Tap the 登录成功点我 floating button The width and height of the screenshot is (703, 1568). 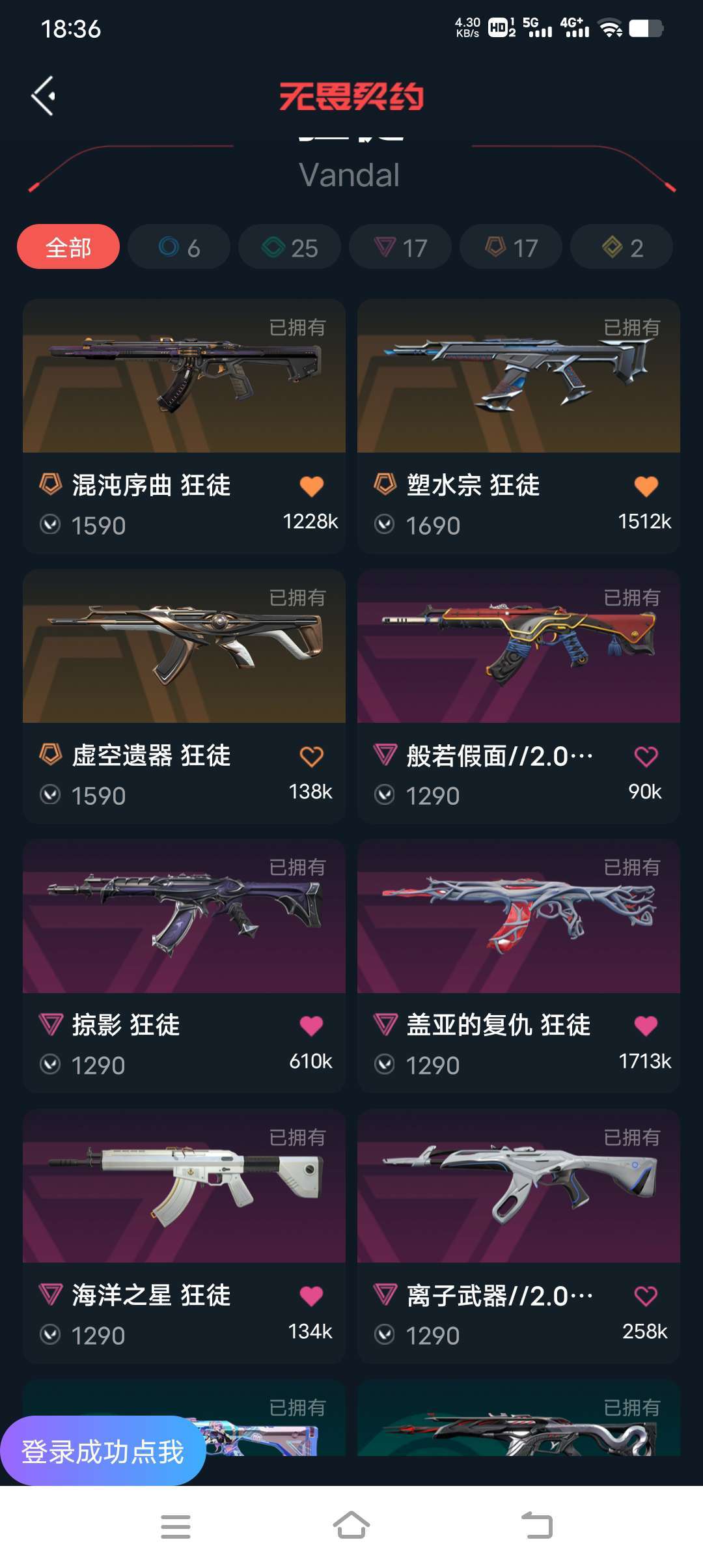coord(103,1451)
